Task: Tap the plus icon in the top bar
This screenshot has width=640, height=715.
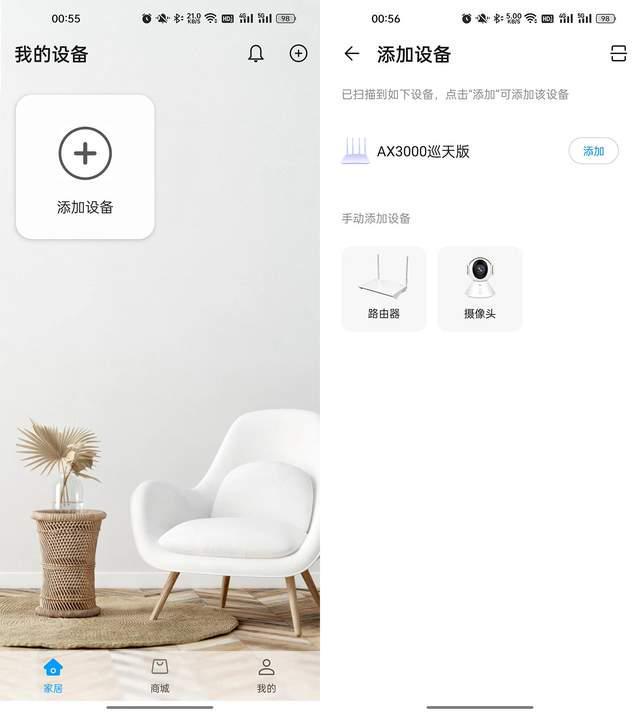Action: click(x=298, y=54)
